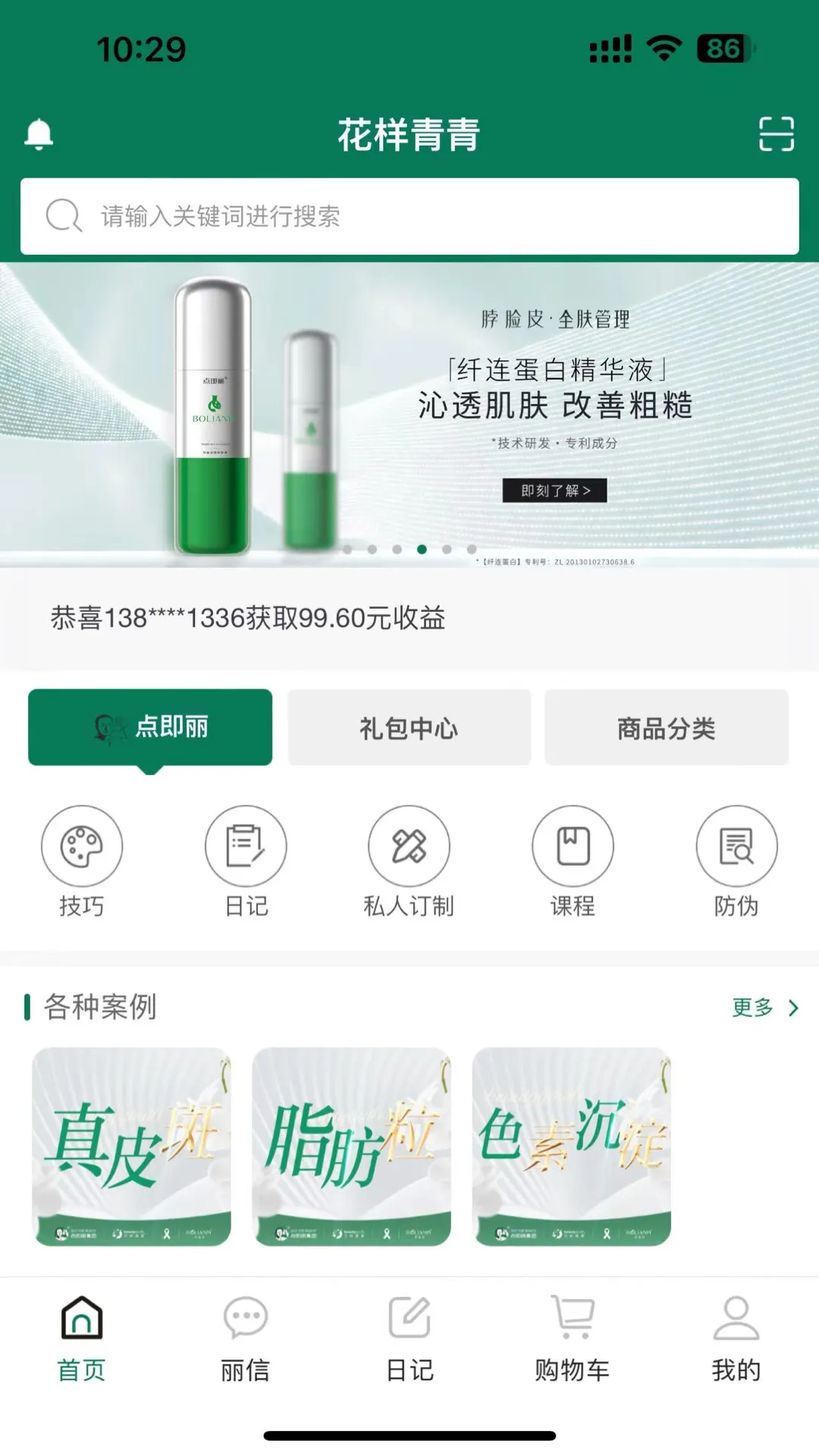Open the 购物车 tab
This screenshot has height=1456, width=819.
[573, 1339]
